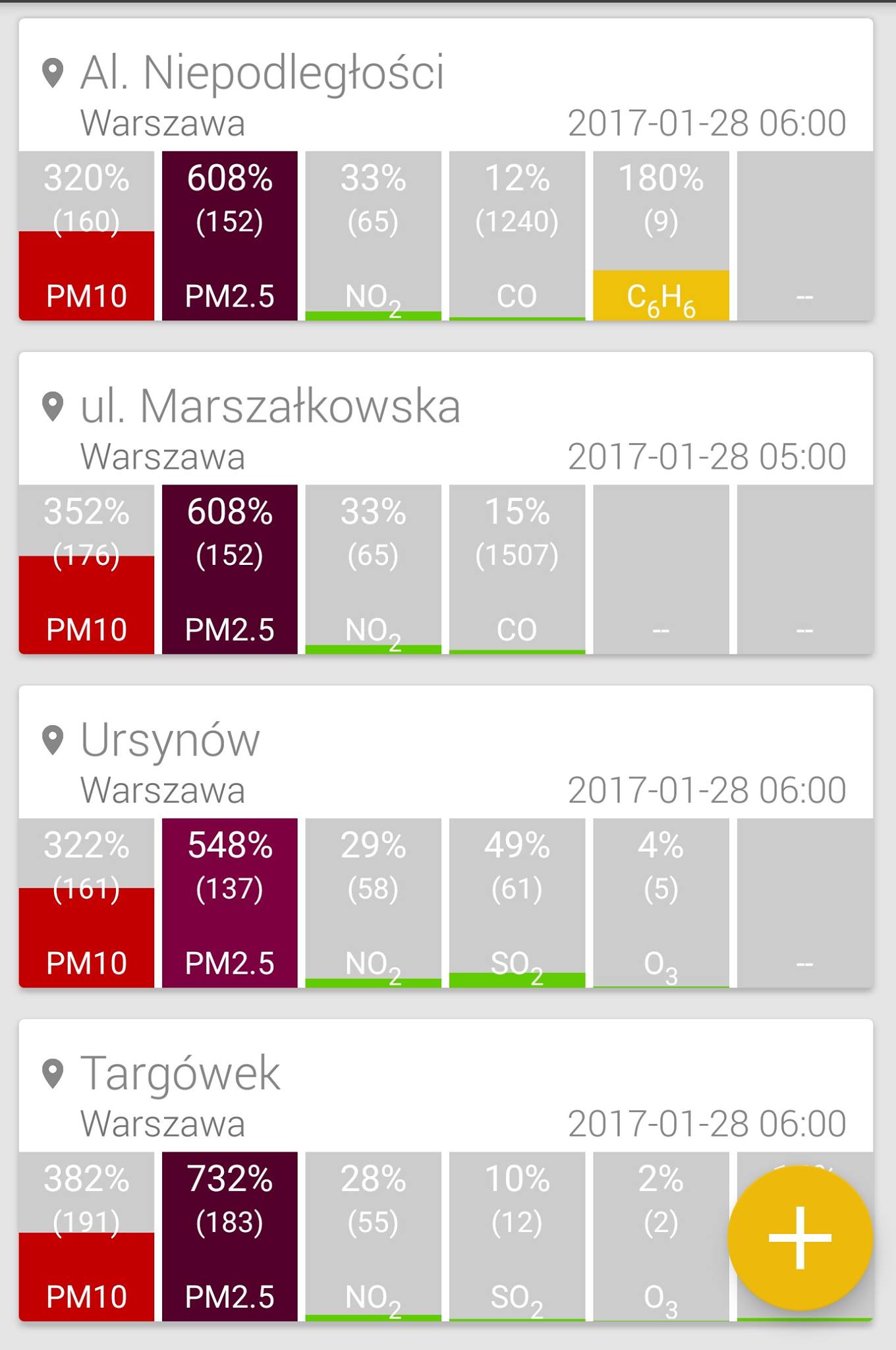Add a new station with the plus button
Image resolution: width=896 pixels, height=1350 pixels.
pyautogui.click(x=800, y=1238)
